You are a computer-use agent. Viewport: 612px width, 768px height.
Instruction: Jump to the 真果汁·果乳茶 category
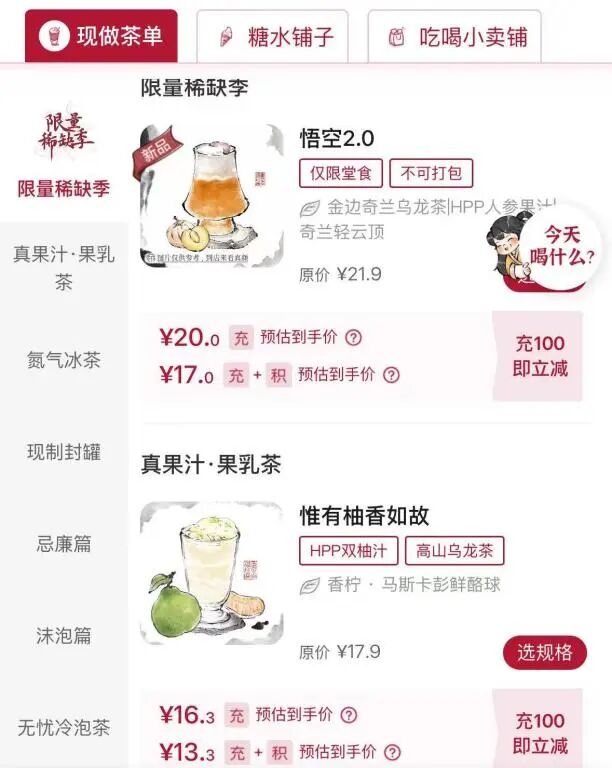click(64, 267)
